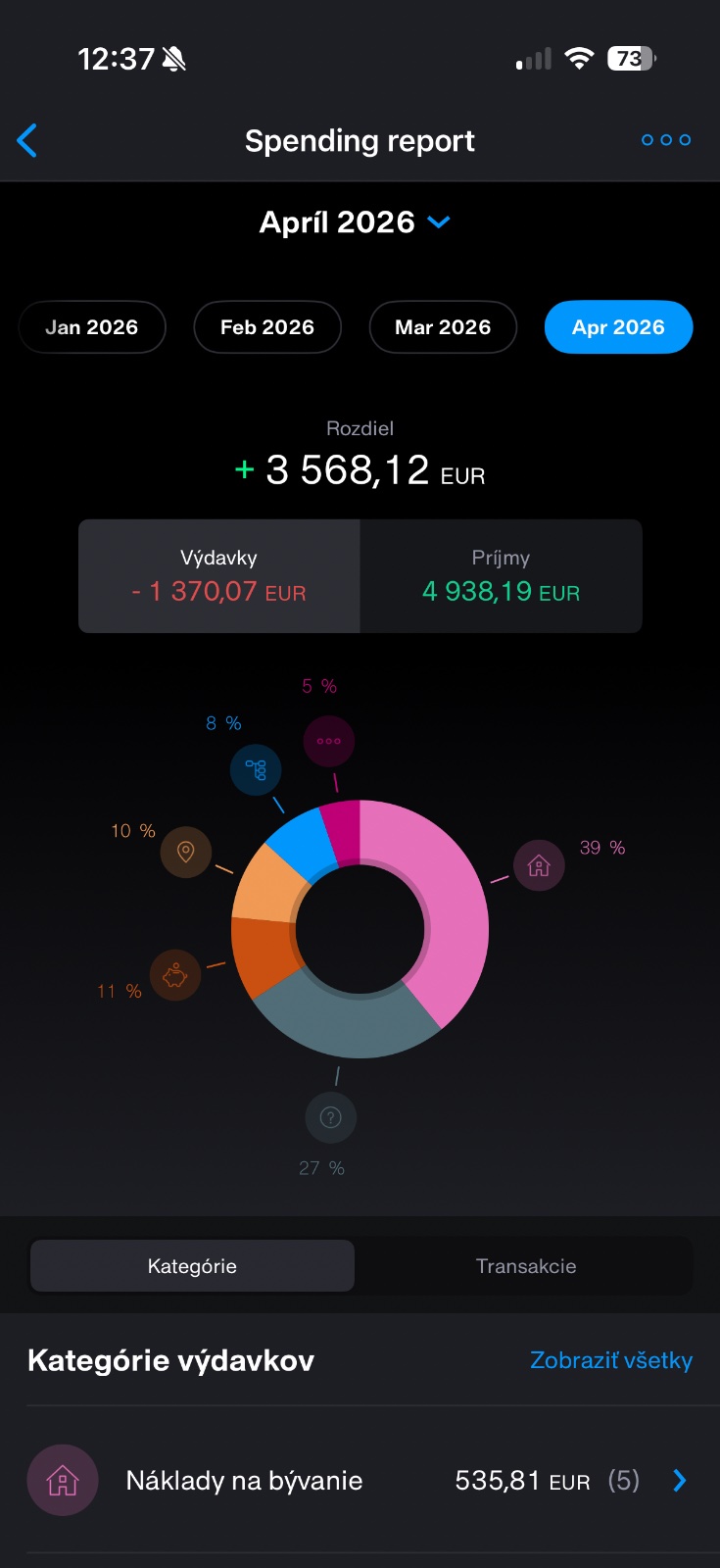
Task: Open the Náklady na bývanie category row
Action: [x=360, y=1480]
